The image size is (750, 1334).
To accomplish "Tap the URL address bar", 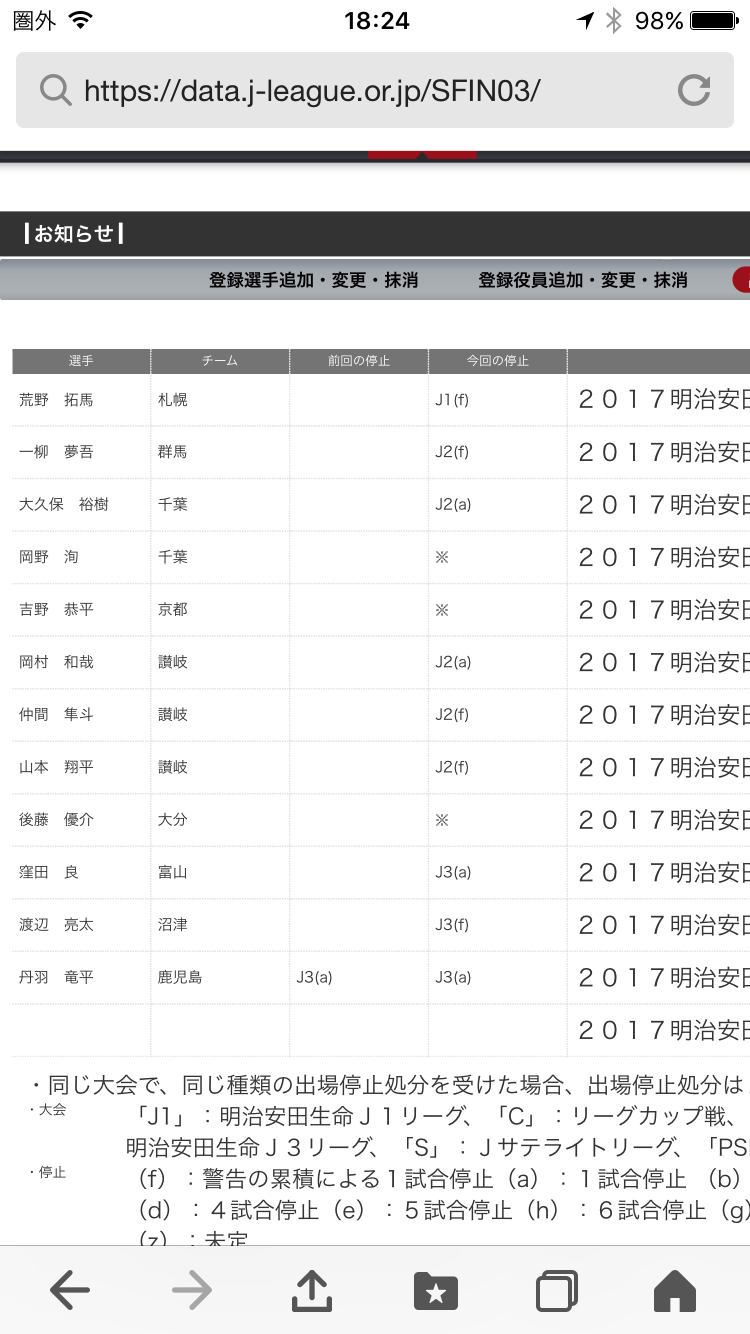I will coord(340,91).
